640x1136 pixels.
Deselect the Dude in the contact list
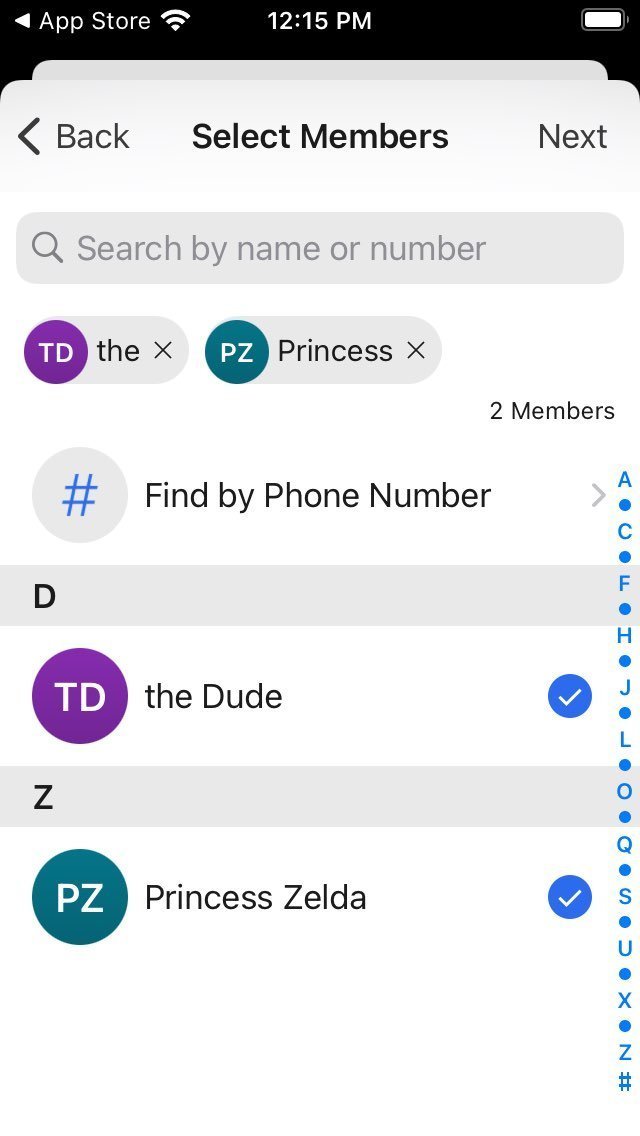[570, 696]
